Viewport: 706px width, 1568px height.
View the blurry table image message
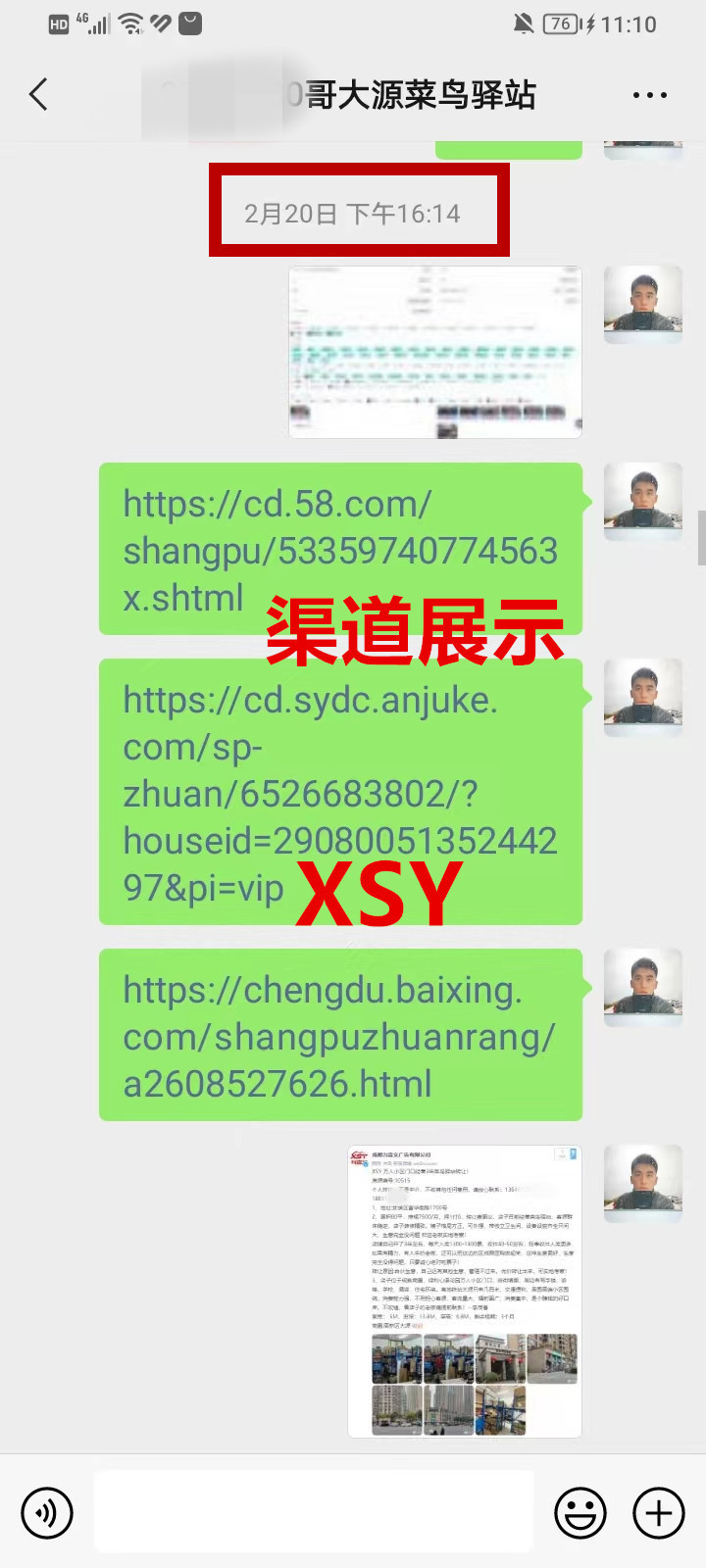pyautogui.click(x=435, y=353)
